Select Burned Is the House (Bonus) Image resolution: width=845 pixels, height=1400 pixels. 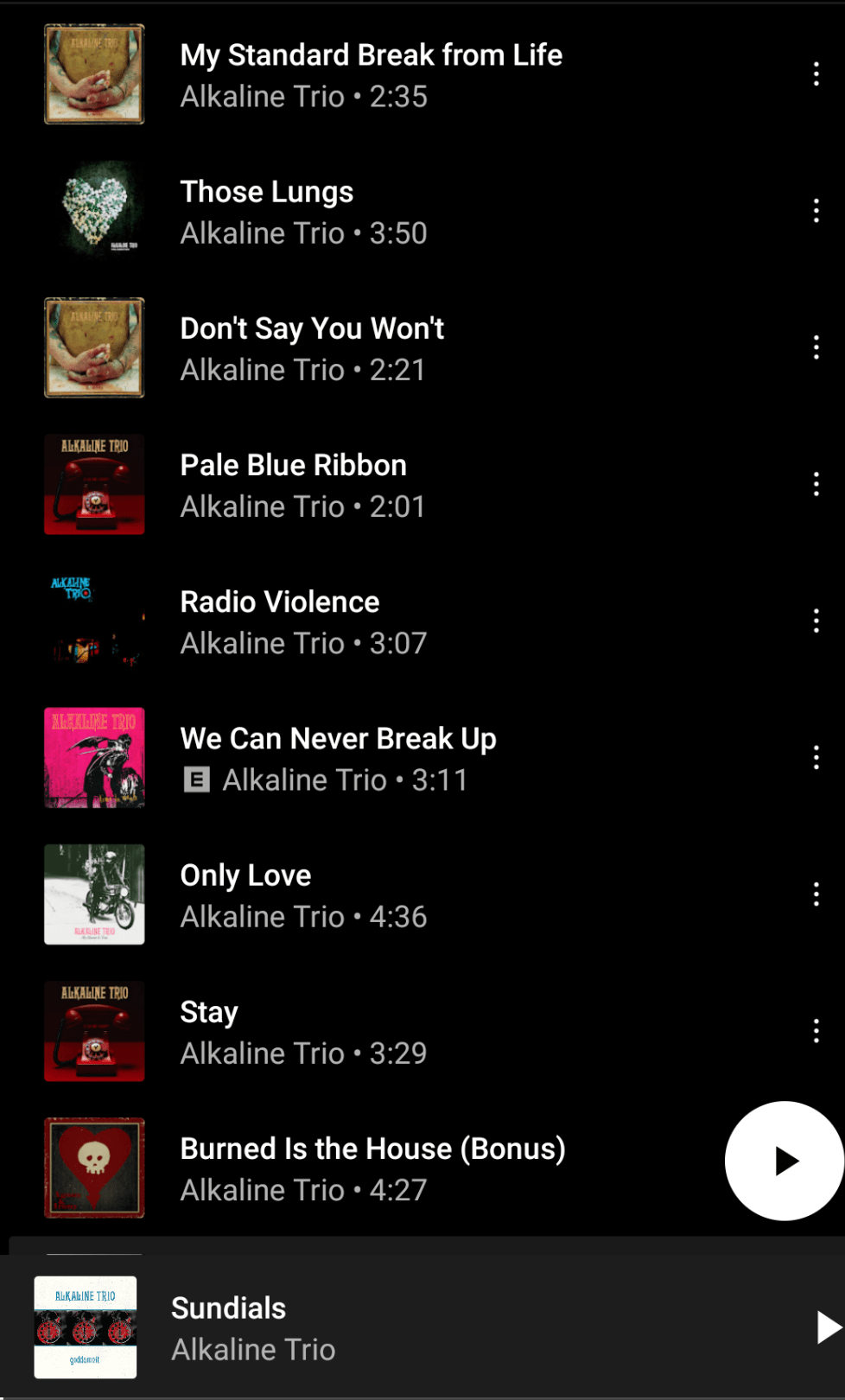click(372, 1167)
